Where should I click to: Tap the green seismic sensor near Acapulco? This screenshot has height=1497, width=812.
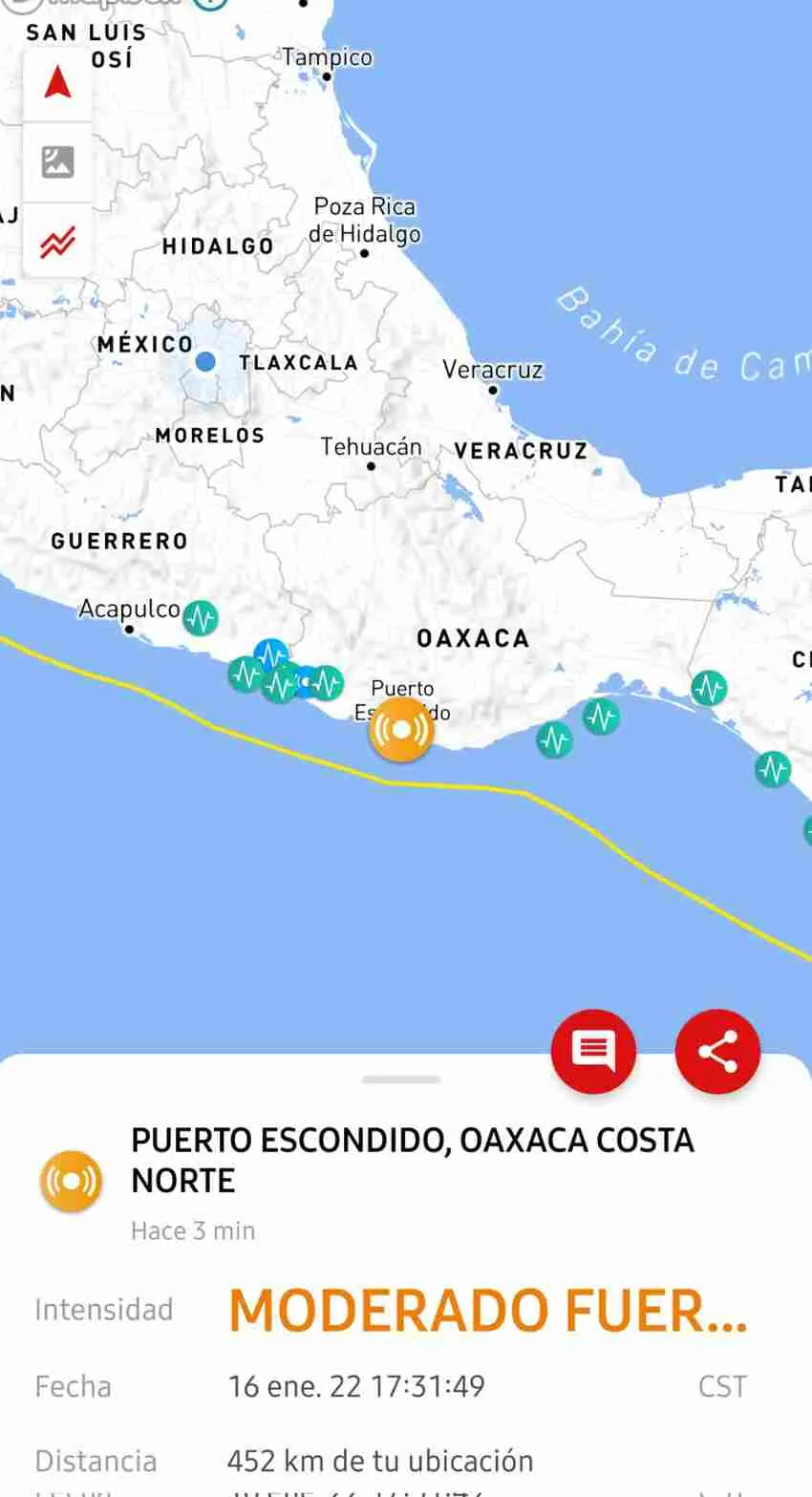pyautogui.click(x=201, y=618)
